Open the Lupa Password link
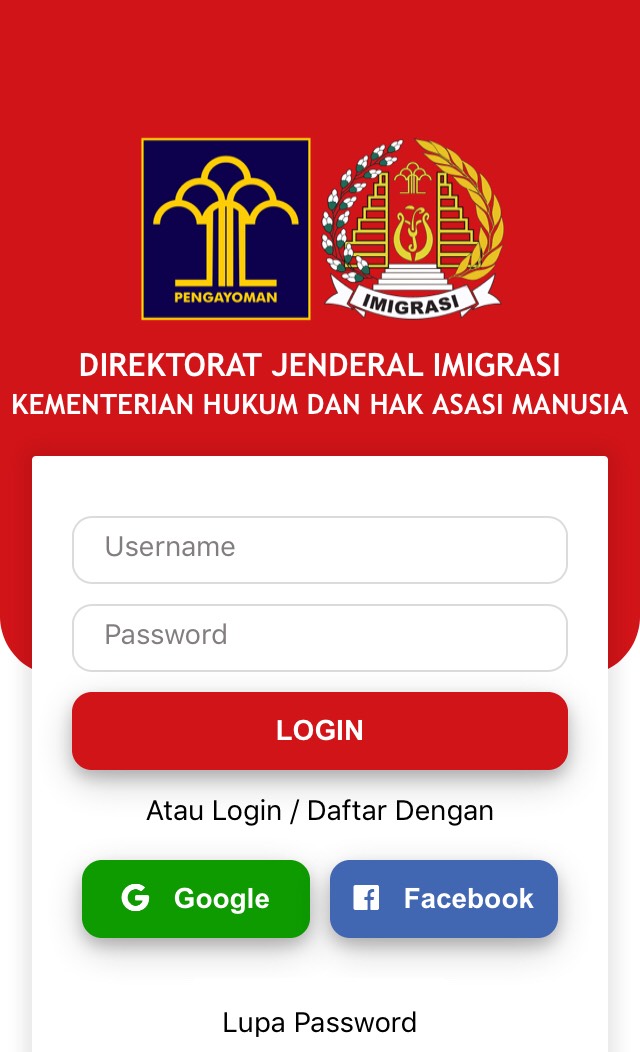 pos(320,1022)
